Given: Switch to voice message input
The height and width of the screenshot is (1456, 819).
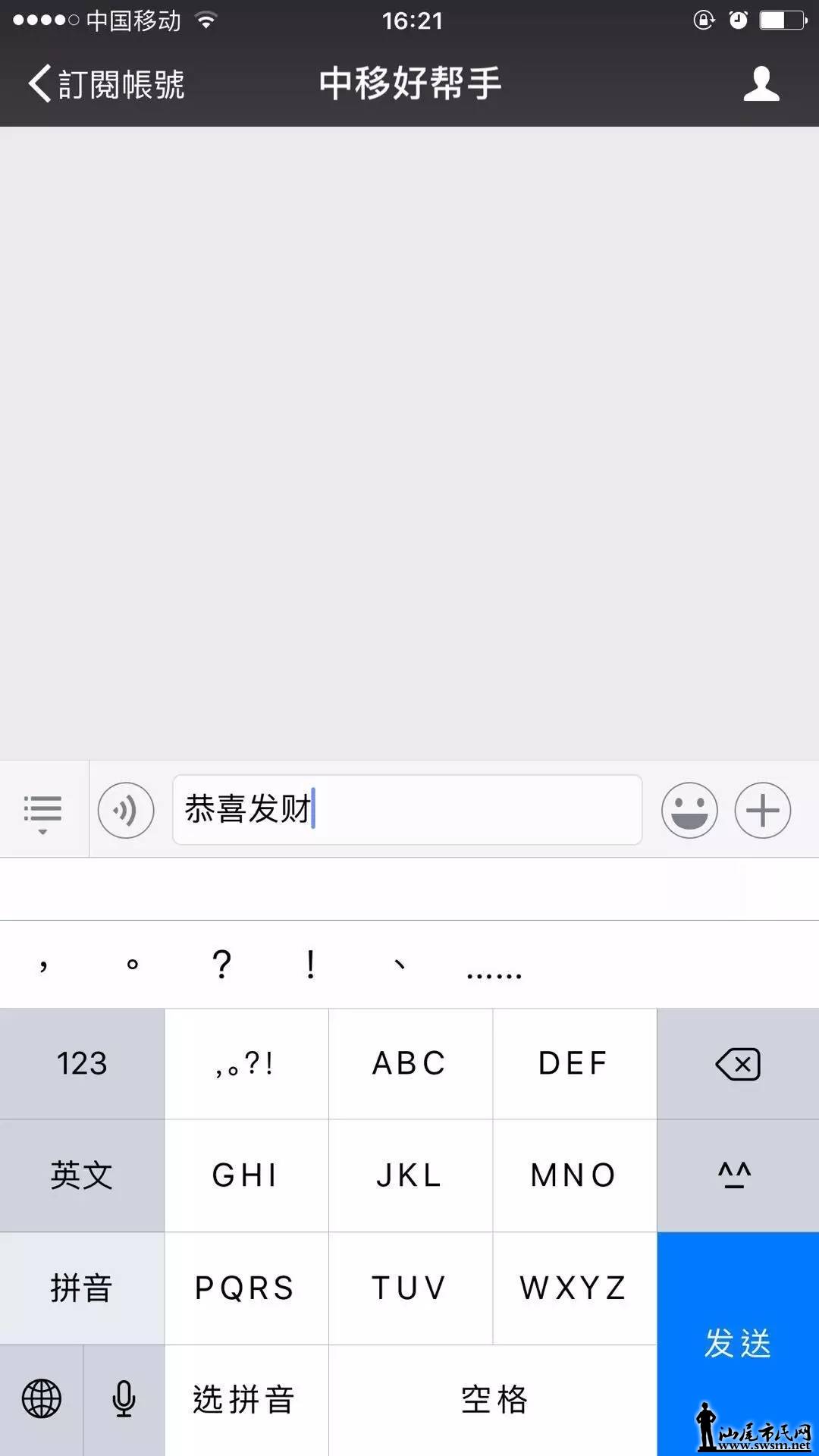Looking at the screenshot, I should click(126, 811).
